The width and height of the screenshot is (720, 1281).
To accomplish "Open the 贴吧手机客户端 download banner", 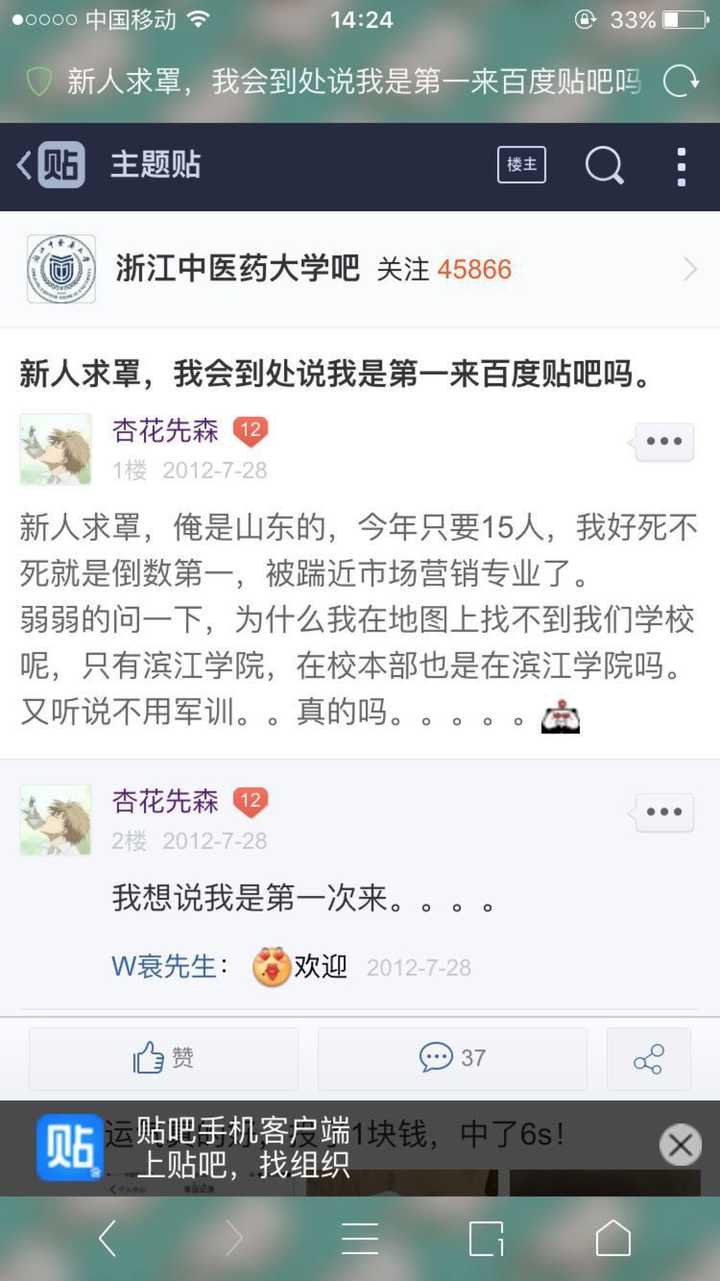I will [330, 1148].
